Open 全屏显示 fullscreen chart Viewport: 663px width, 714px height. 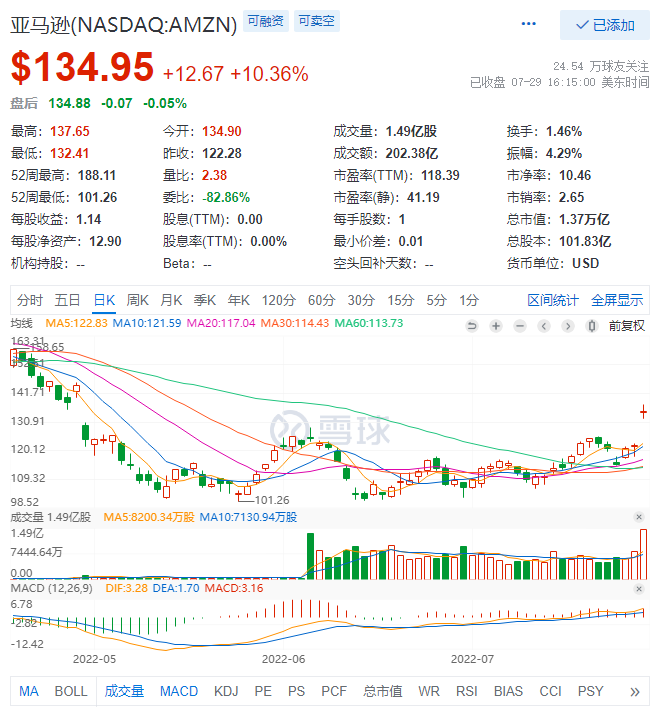(x=617, y=300)
